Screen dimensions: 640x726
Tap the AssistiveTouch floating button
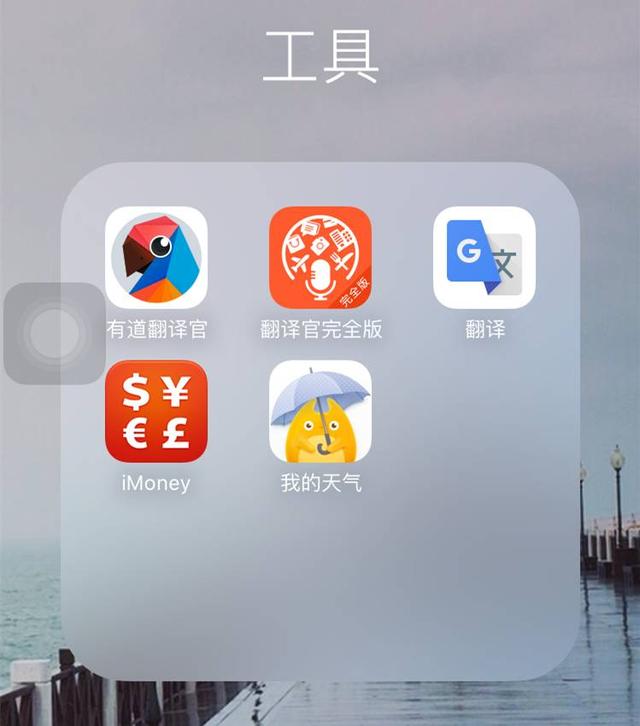[x=54, y=334]
